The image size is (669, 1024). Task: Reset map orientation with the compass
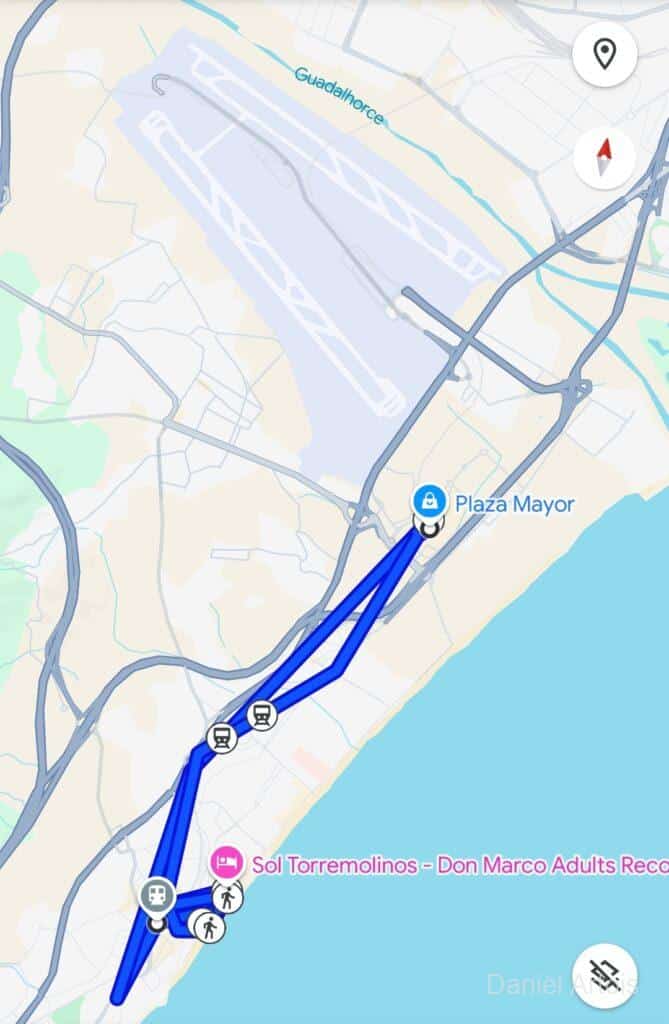(604, 158)
